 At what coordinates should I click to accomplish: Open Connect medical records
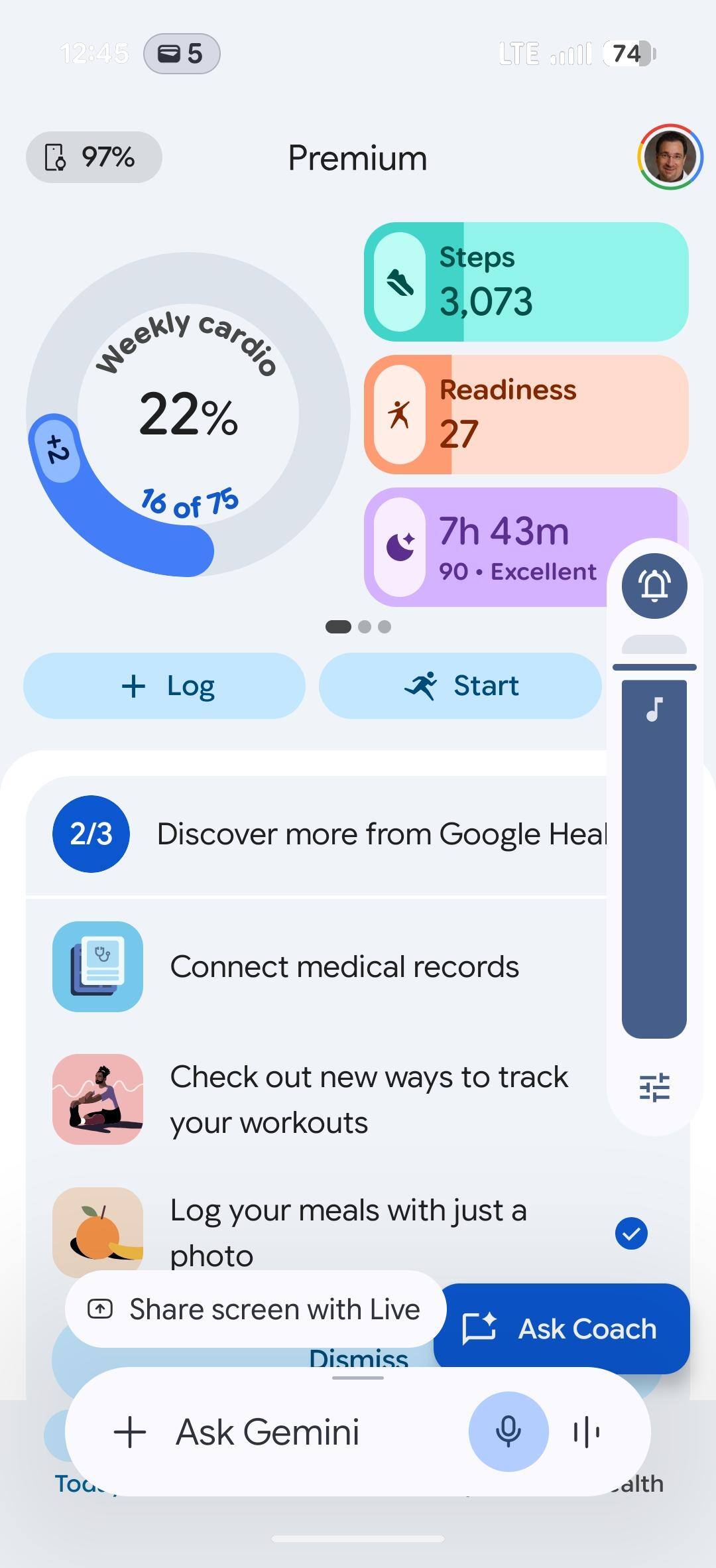pos(316,966)
